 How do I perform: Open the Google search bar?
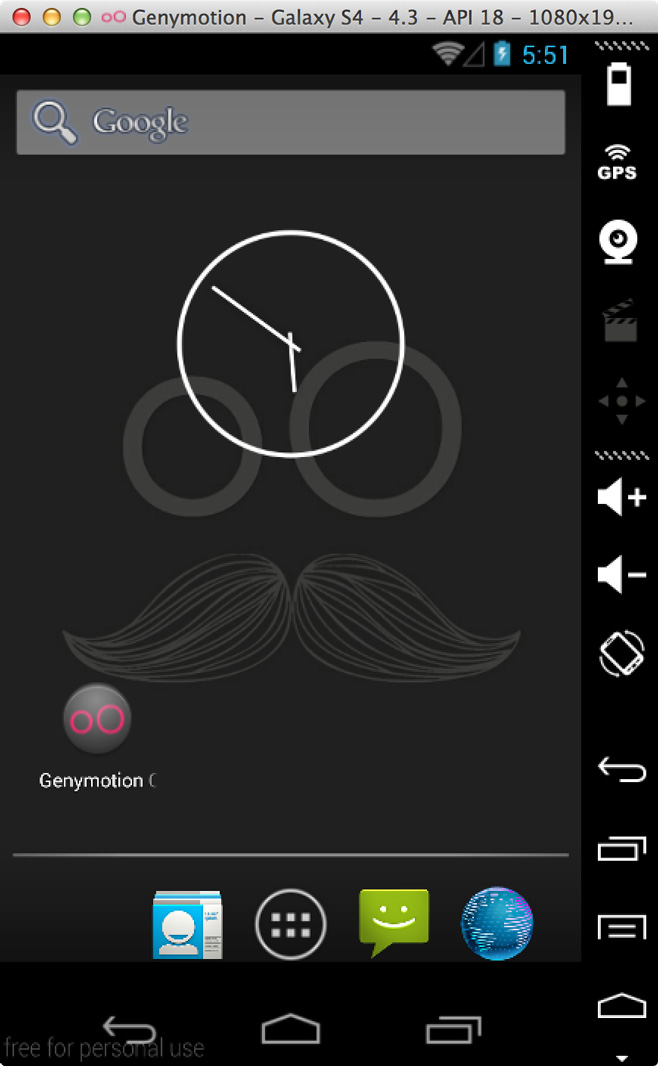tap(290, 122)
